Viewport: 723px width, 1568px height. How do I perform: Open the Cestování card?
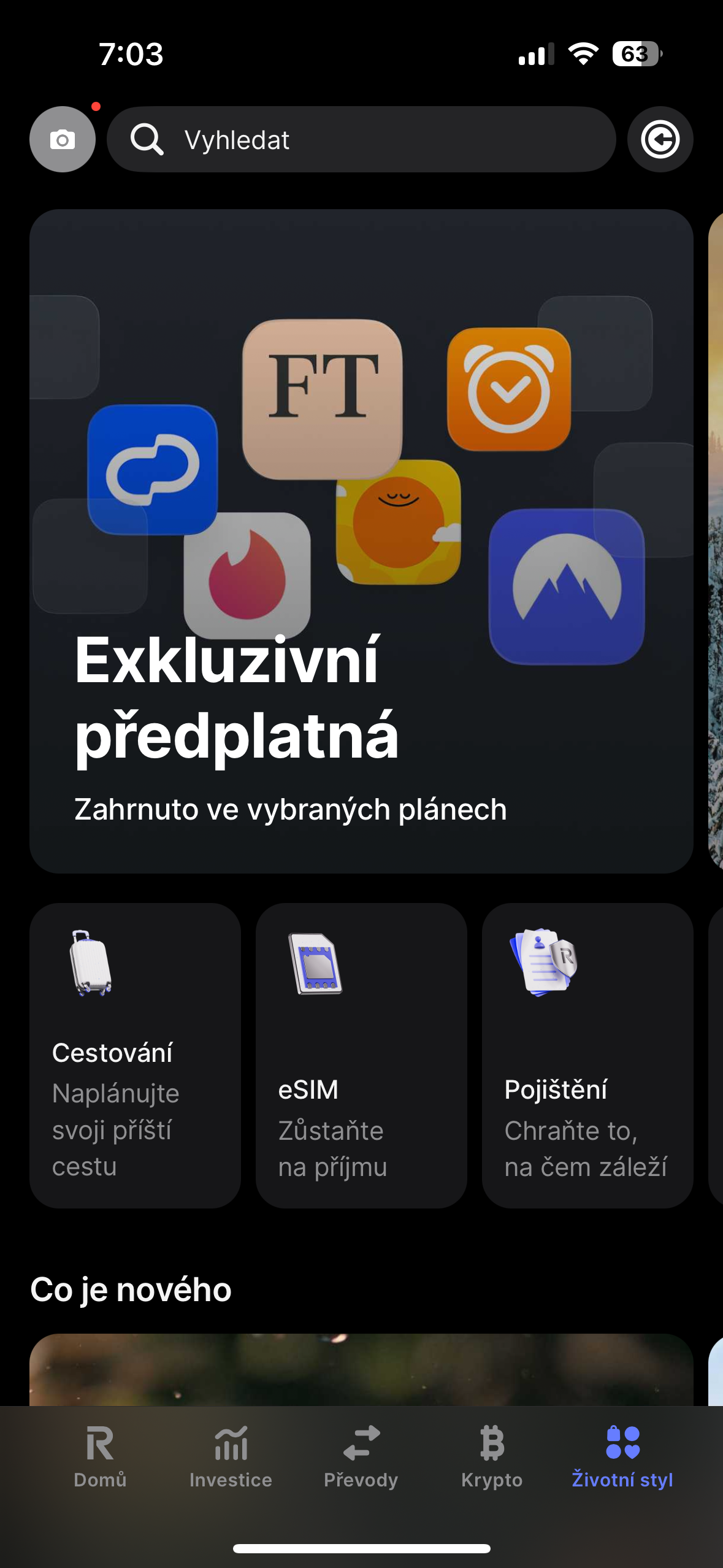click(x=135, y=1055)
